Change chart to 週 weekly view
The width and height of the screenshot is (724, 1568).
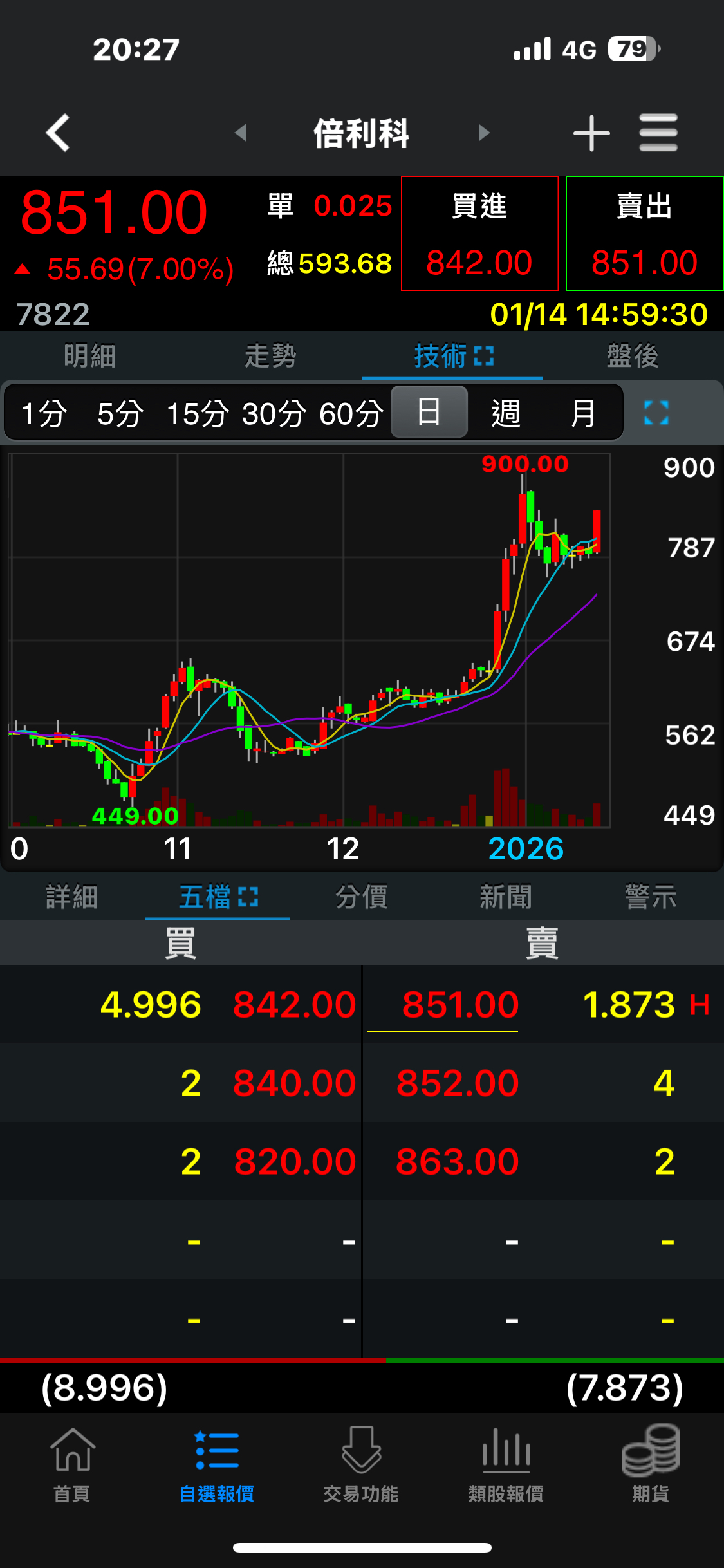[x=506, y=413]
